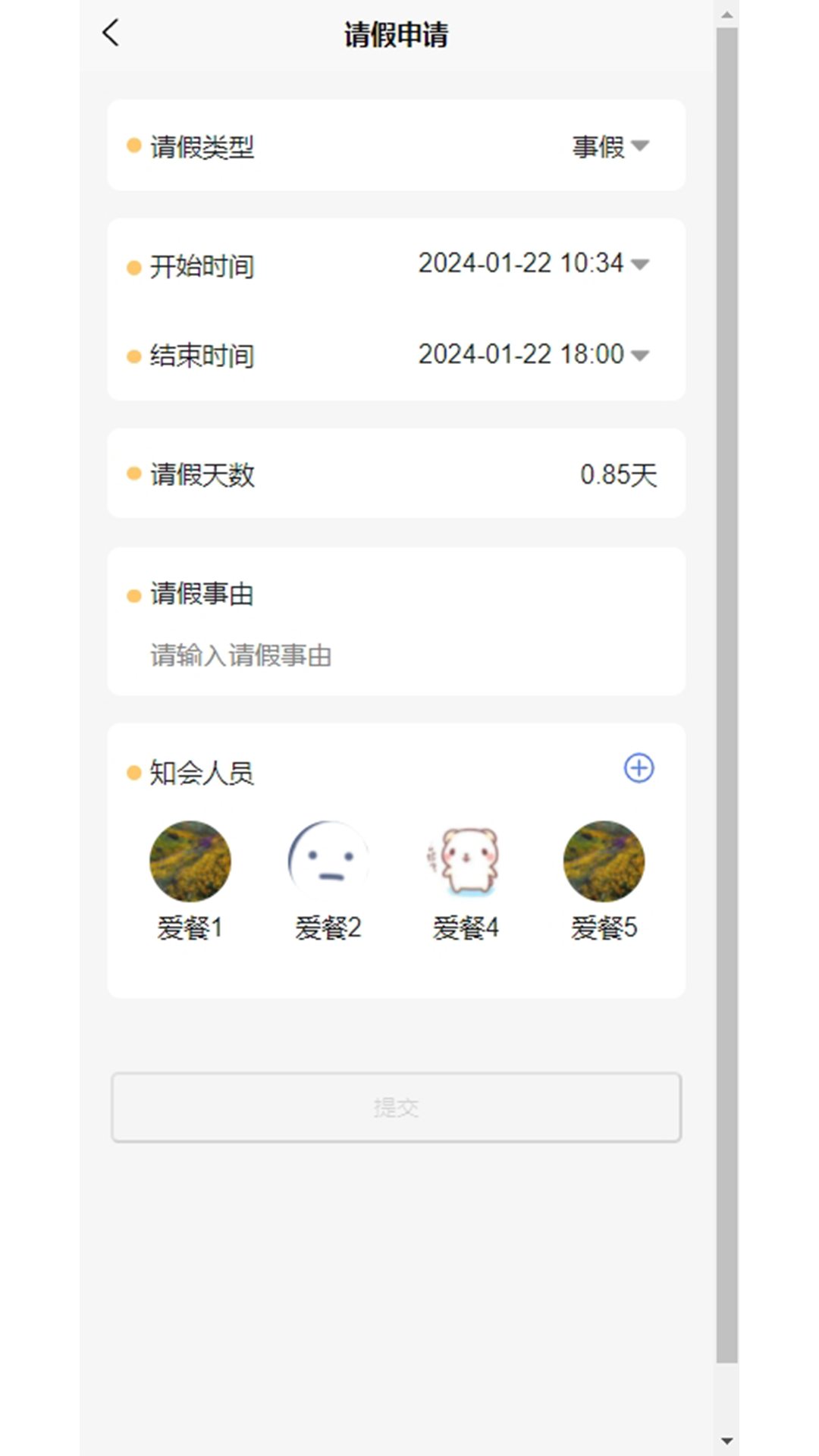
Task: Open the 请假类型 dropdown showing 事假
Action: click(610, 146)
